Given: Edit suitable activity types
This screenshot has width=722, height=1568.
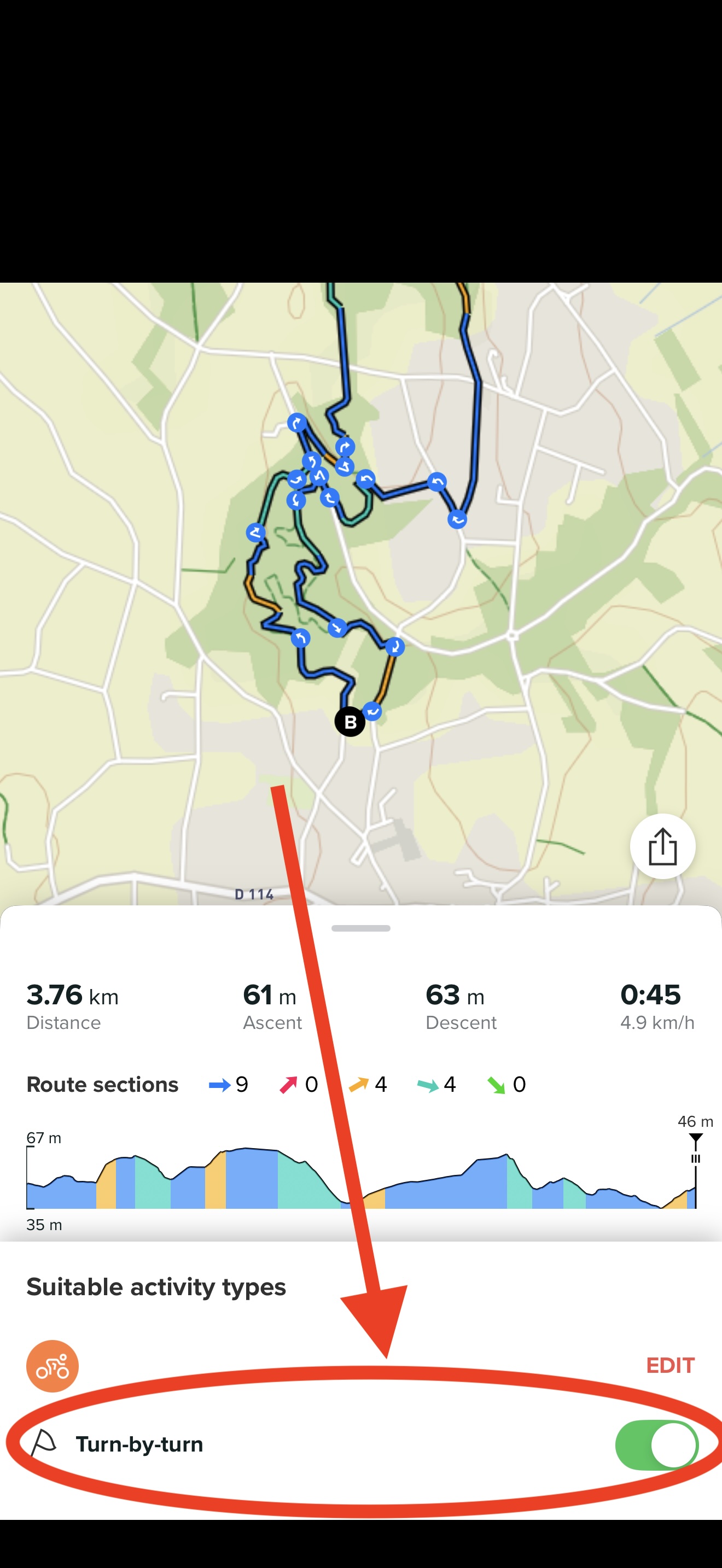Looking at the screenshot, I should coord(669,1365).
